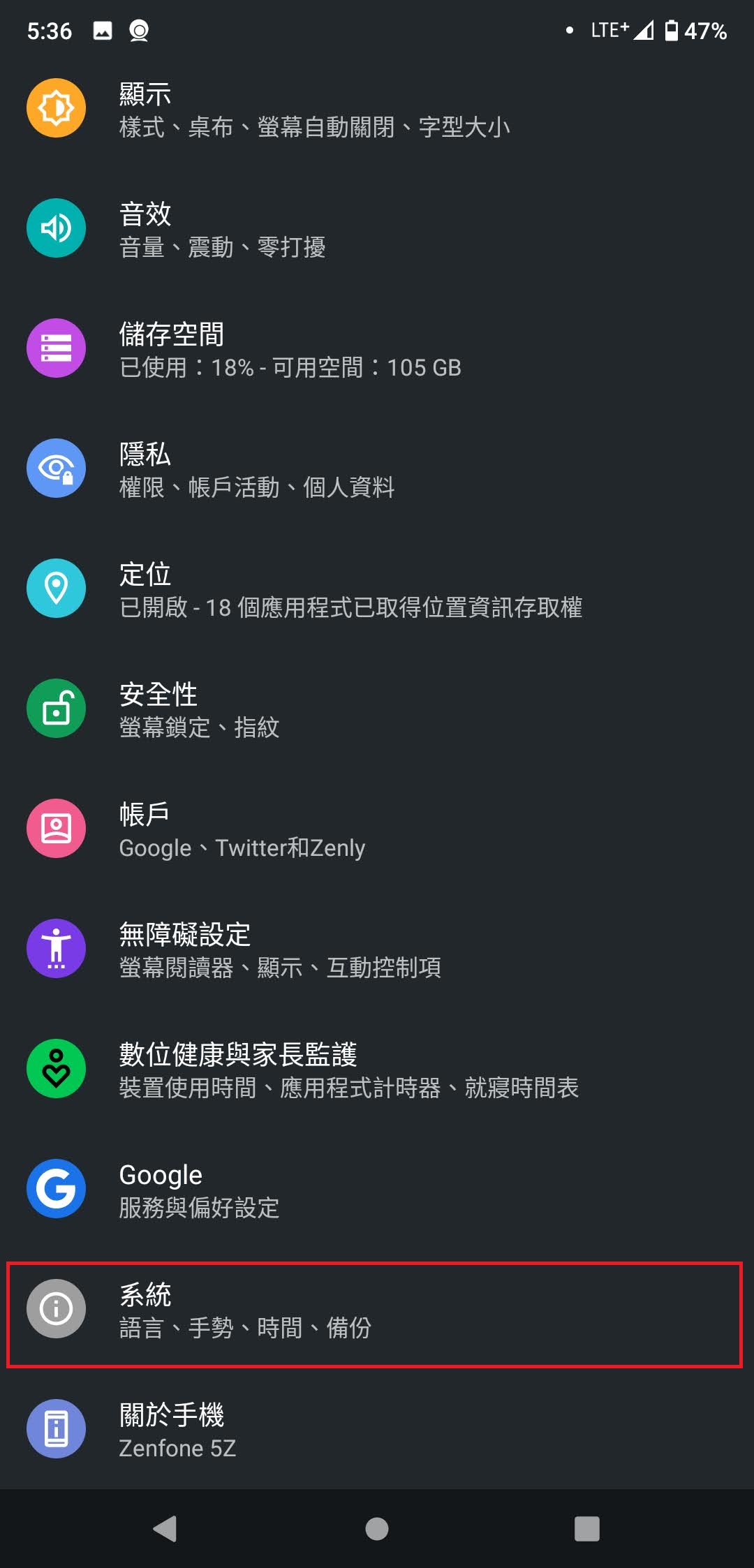Open 安全性 security settings
Image resolution: width=754 pixels, height=1568 pixels.
(x=377, y=709)
